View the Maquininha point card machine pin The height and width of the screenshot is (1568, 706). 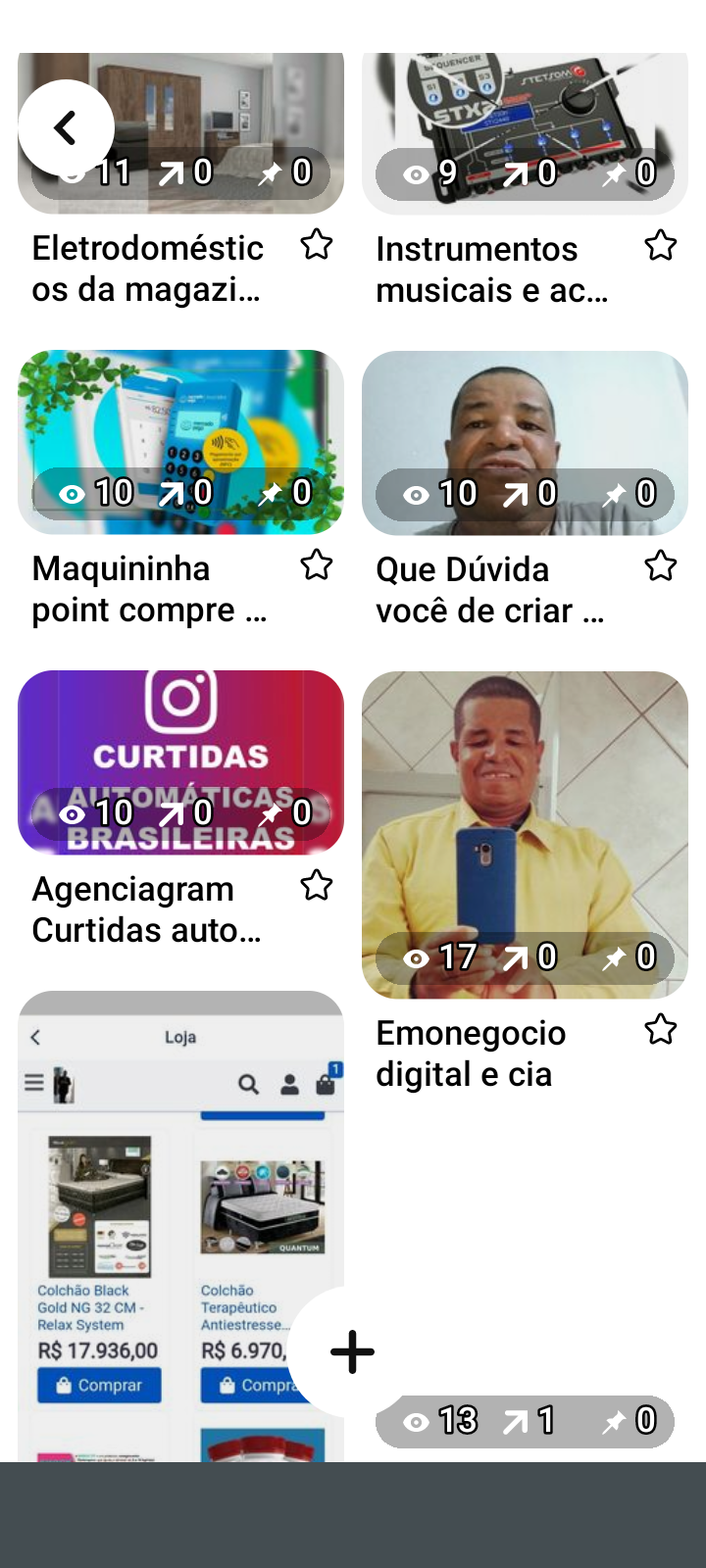pyautogui.click(x=180, y=421)
